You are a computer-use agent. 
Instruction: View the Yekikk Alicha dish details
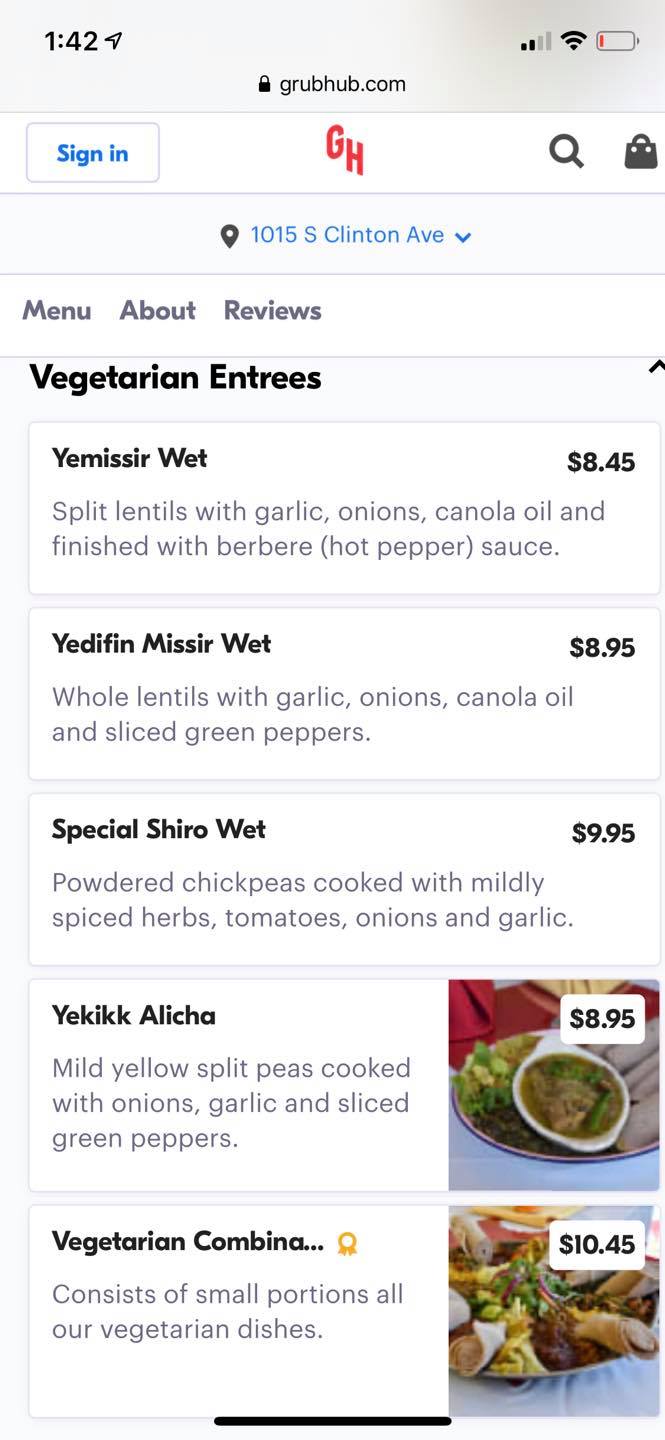240,1085
